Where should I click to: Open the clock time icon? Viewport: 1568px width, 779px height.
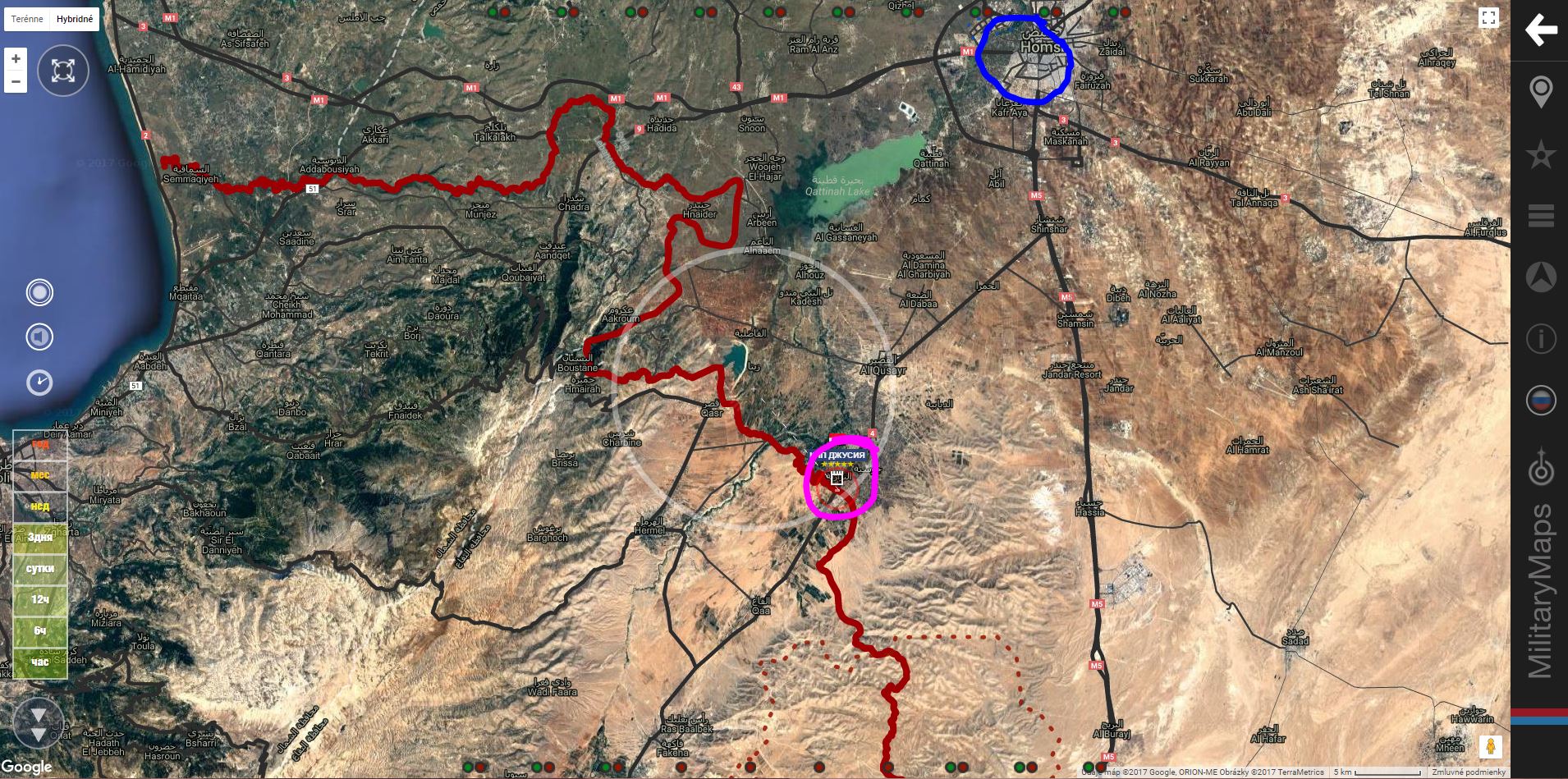tap(39, 383)
